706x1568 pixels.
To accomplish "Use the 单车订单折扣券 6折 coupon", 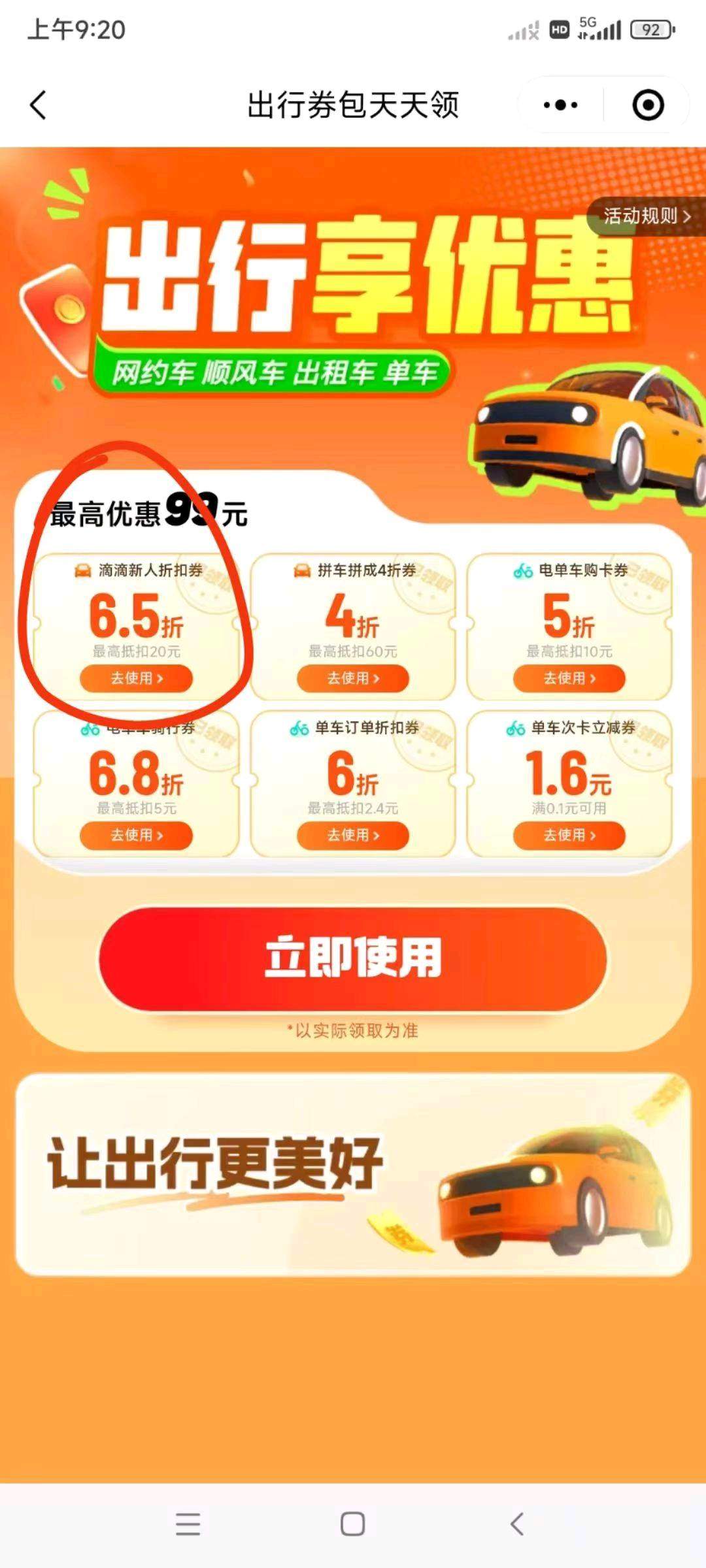I will pos(353,835).
